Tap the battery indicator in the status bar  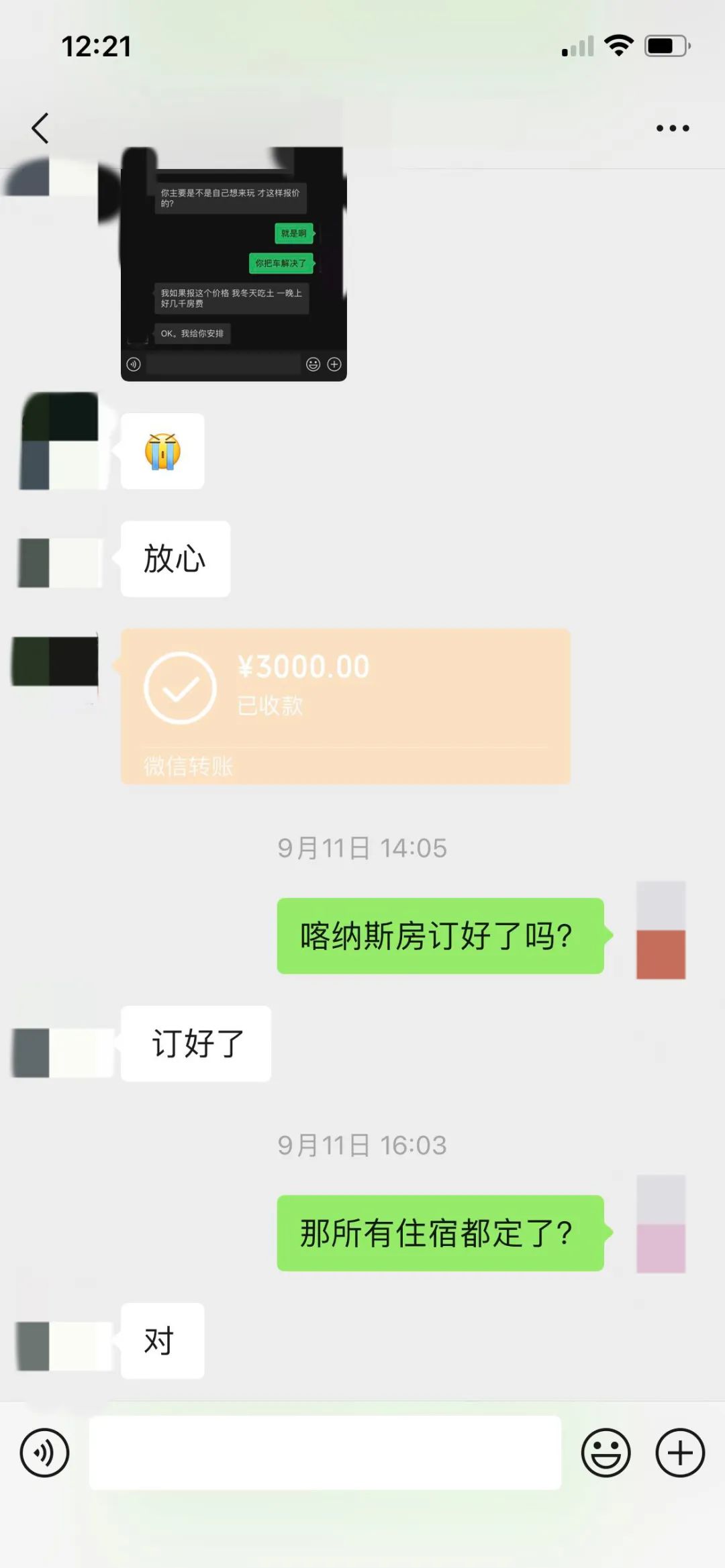(663, 44)
